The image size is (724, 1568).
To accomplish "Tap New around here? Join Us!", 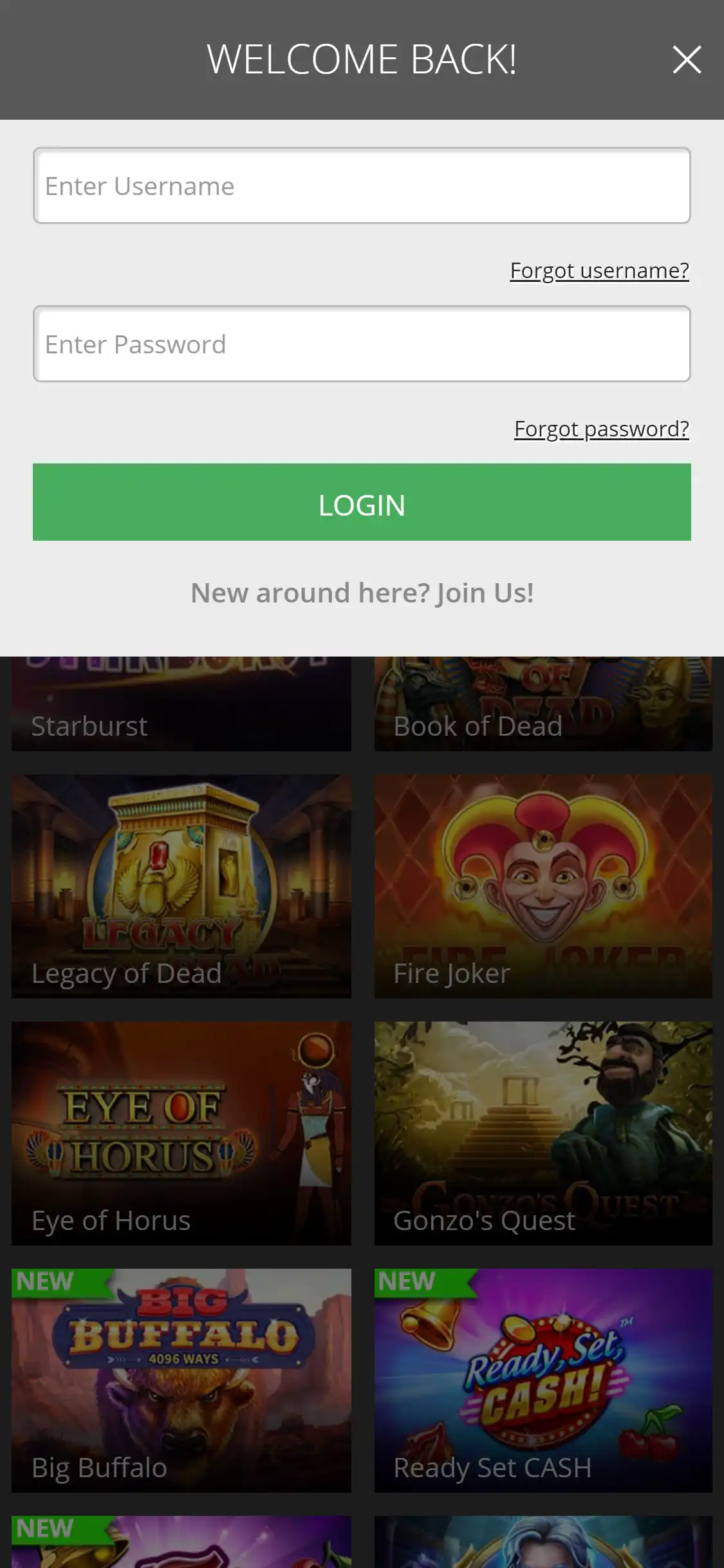I will tap(362, 593).
